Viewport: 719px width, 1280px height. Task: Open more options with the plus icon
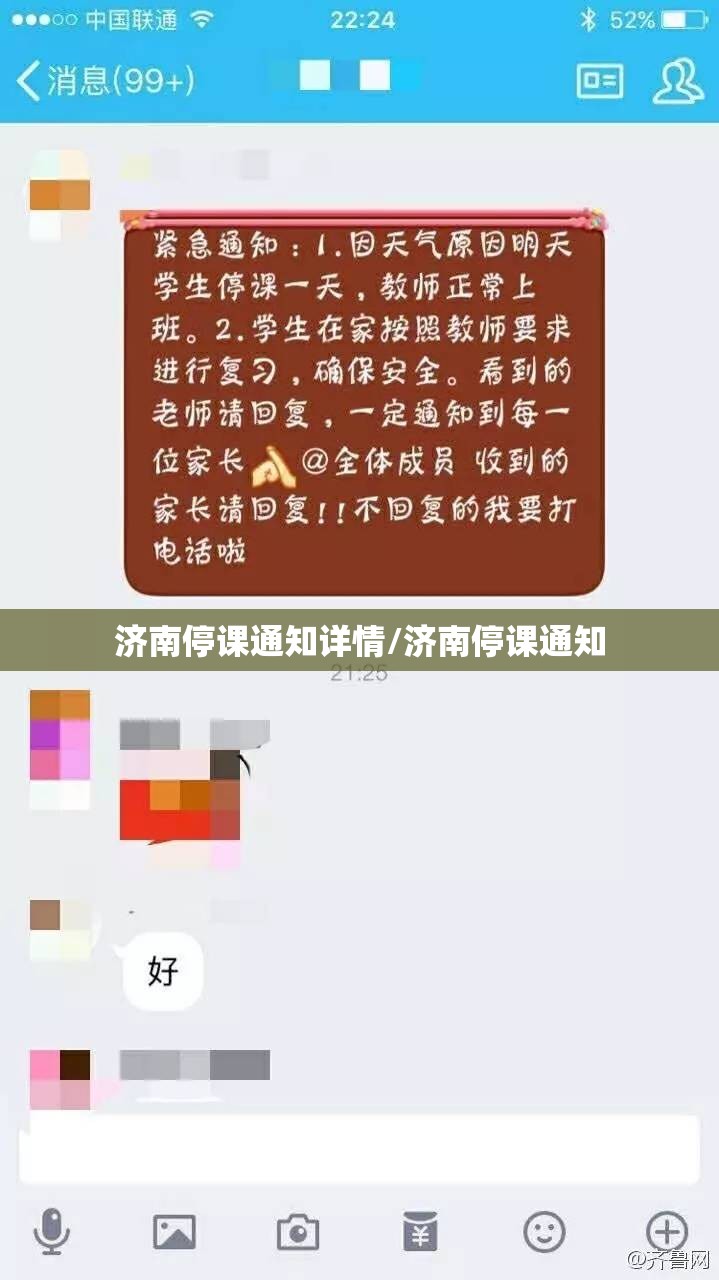[x=667, y=1231]
